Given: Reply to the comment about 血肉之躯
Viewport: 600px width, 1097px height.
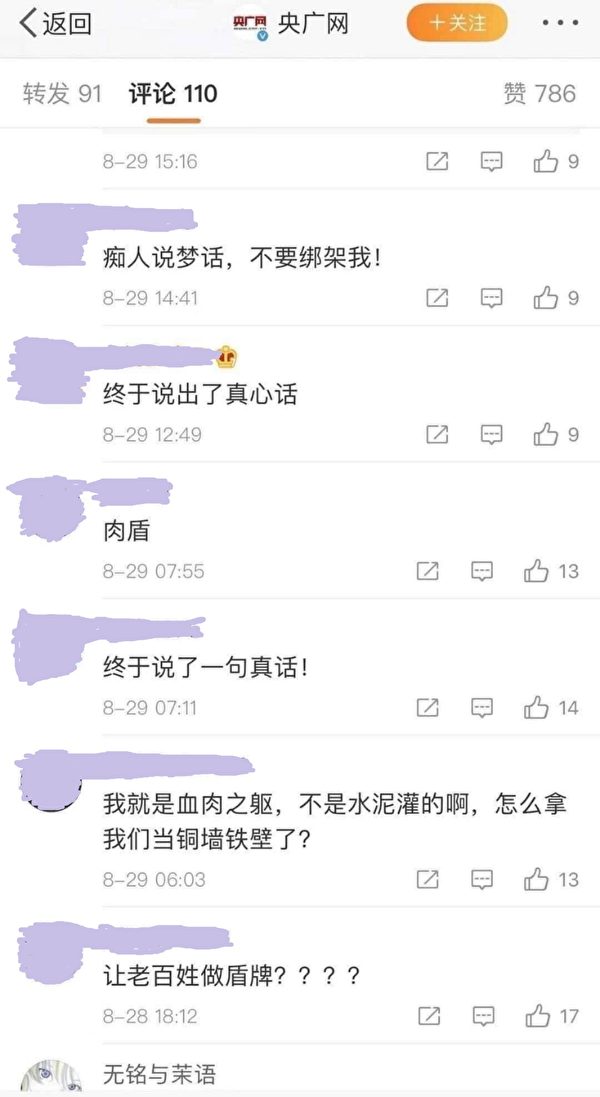Looking at the screenshot, I should pos(482,880).
